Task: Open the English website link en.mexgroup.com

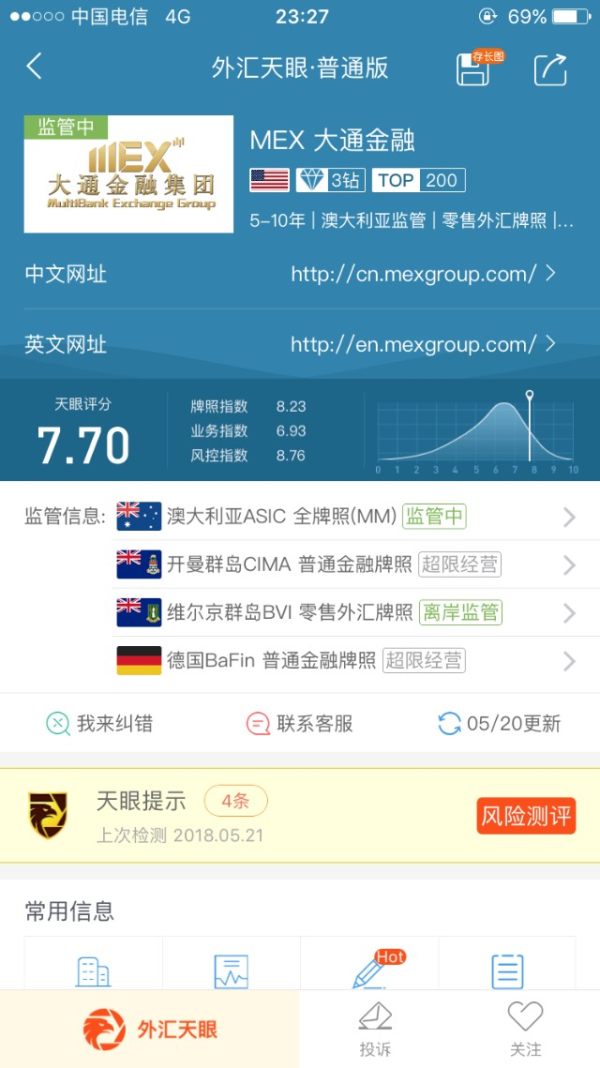Action: tap(422, 345)
